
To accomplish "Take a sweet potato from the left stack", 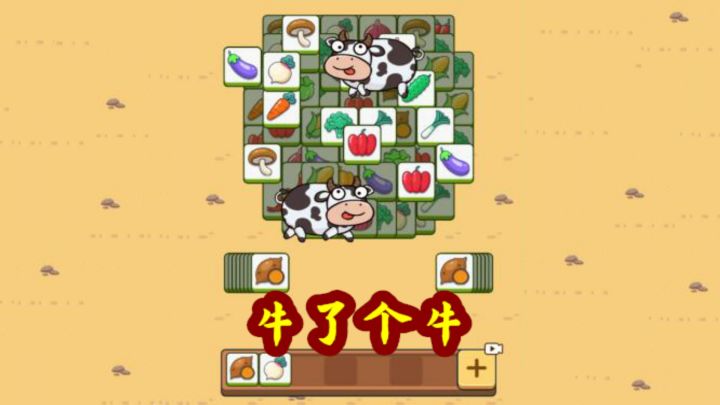I will coord(270,271).
